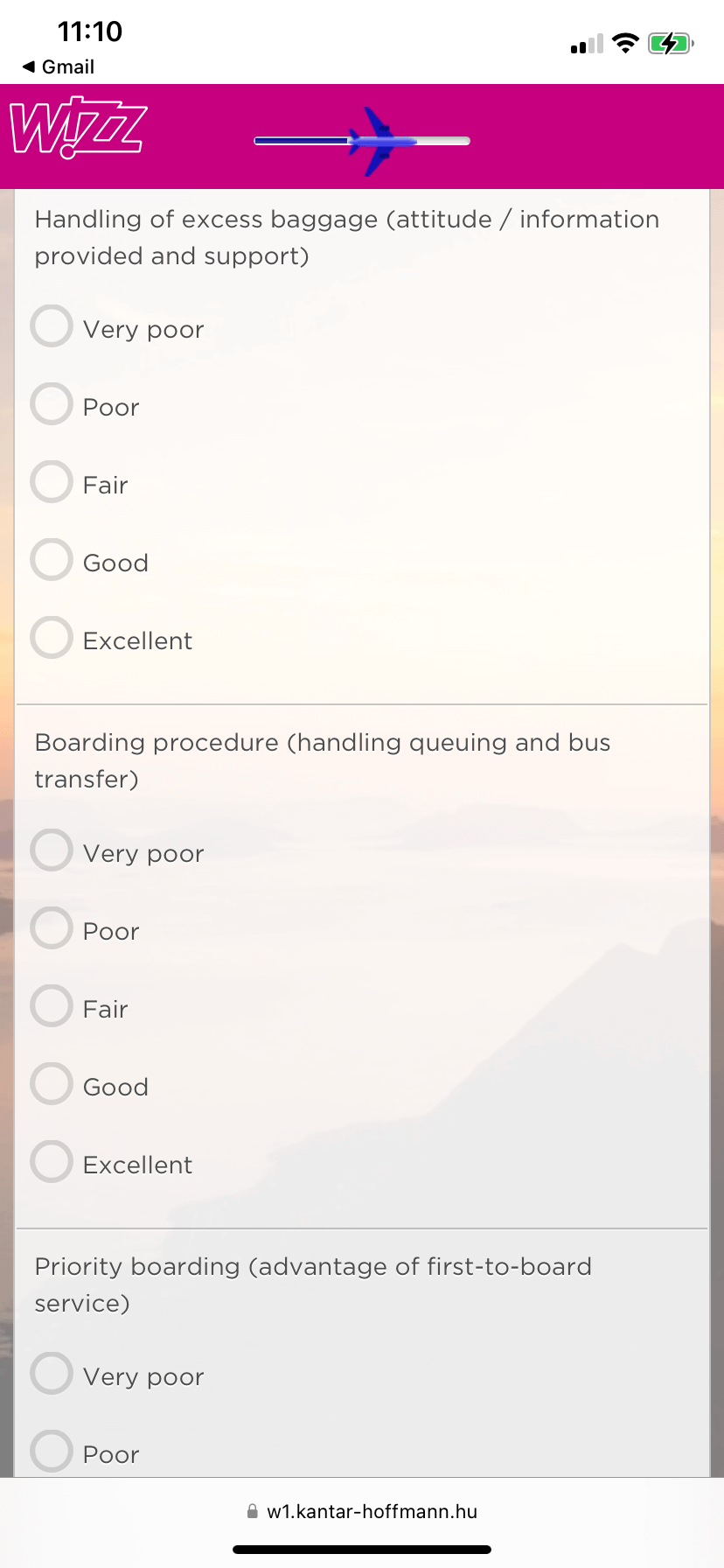Mark boarding procedure as Good
The height and width of the screenshot is (1568, 724).
(x=52, y=1084)
